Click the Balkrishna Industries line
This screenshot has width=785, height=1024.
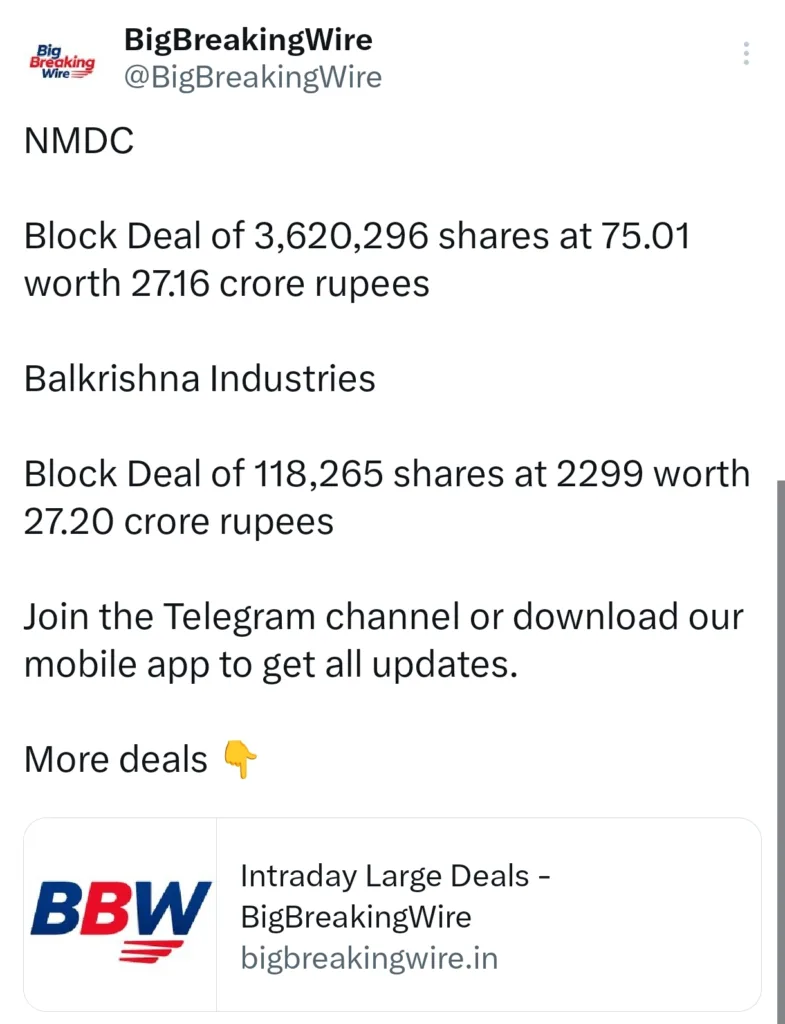199,379
